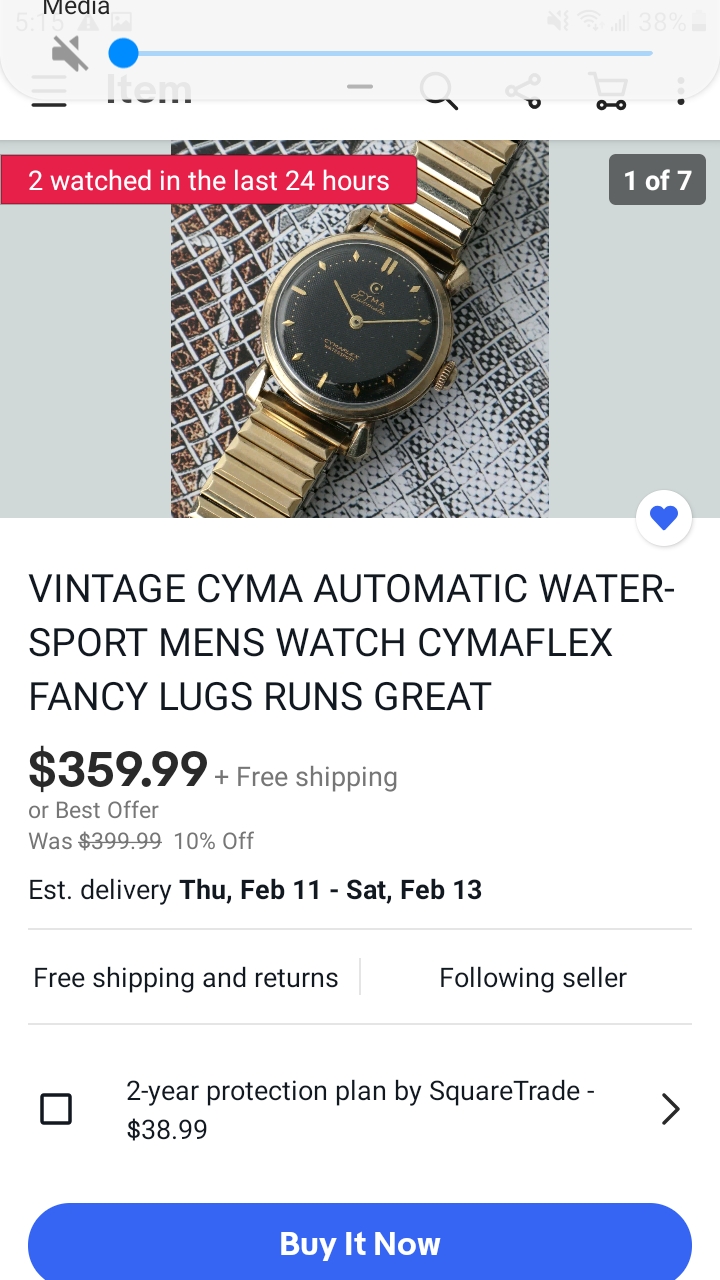Screen dimensions: 720x1280
Task: View free shipping and returns details
Action: (186, 978)
